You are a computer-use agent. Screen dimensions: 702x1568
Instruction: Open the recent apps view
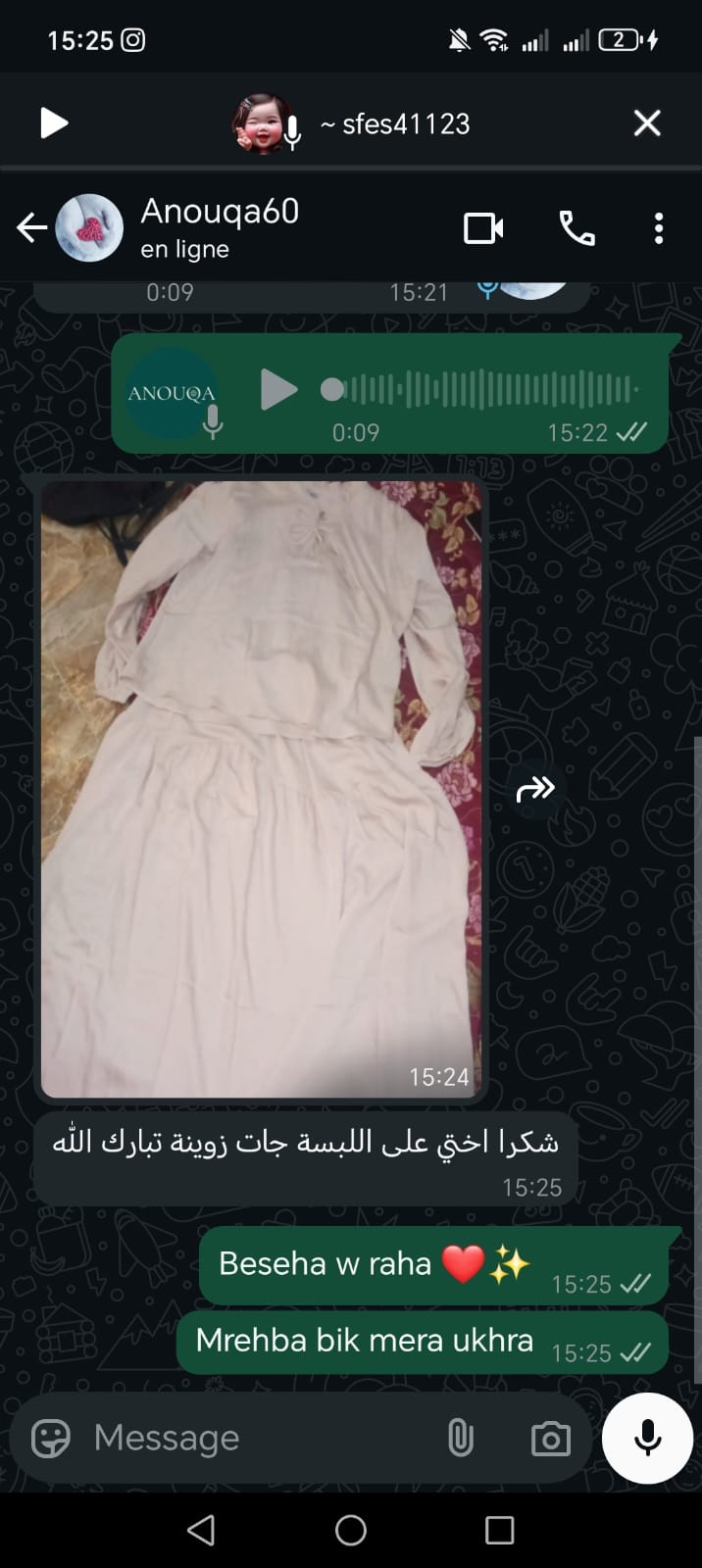tap(499, 1530)
